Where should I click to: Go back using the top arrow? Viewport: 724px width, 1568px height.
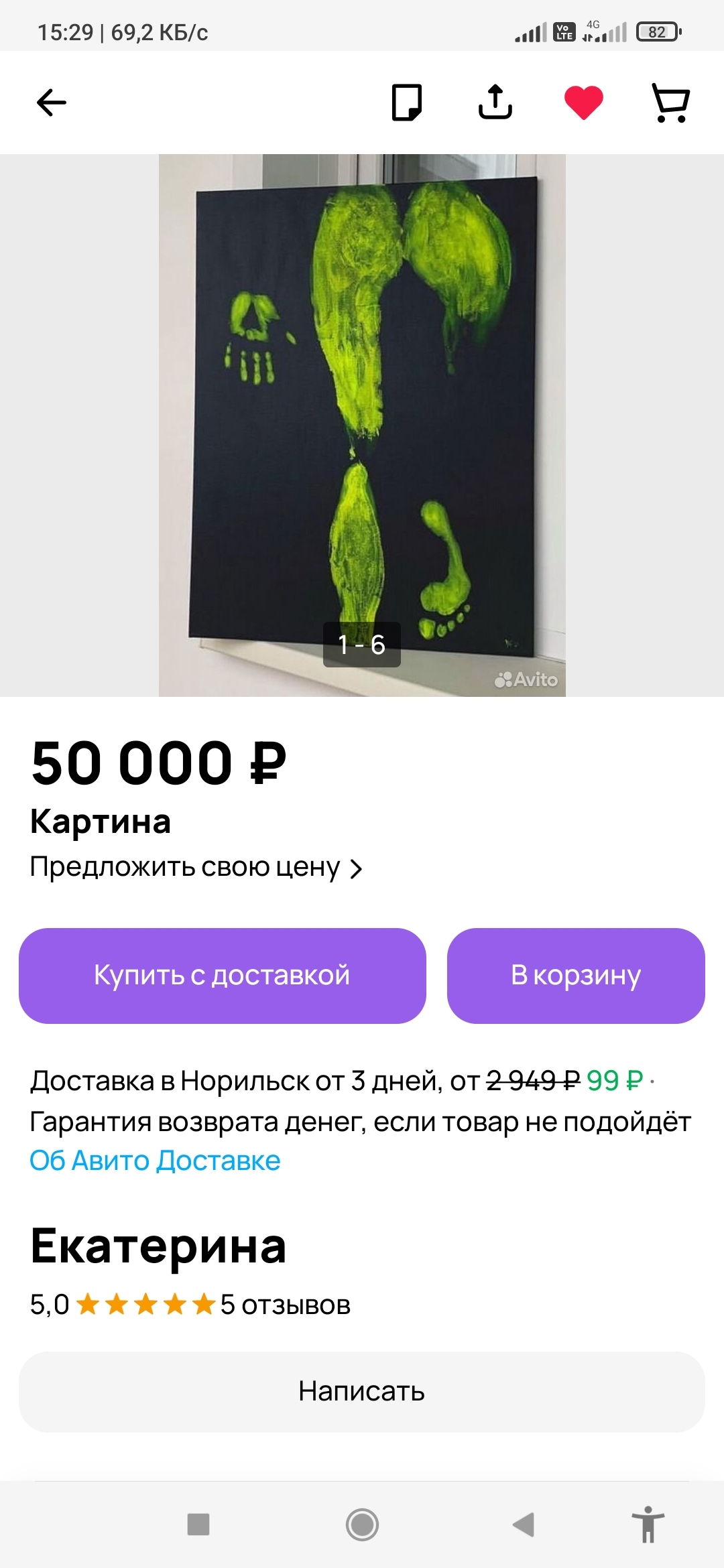click(x=52, y=103)
